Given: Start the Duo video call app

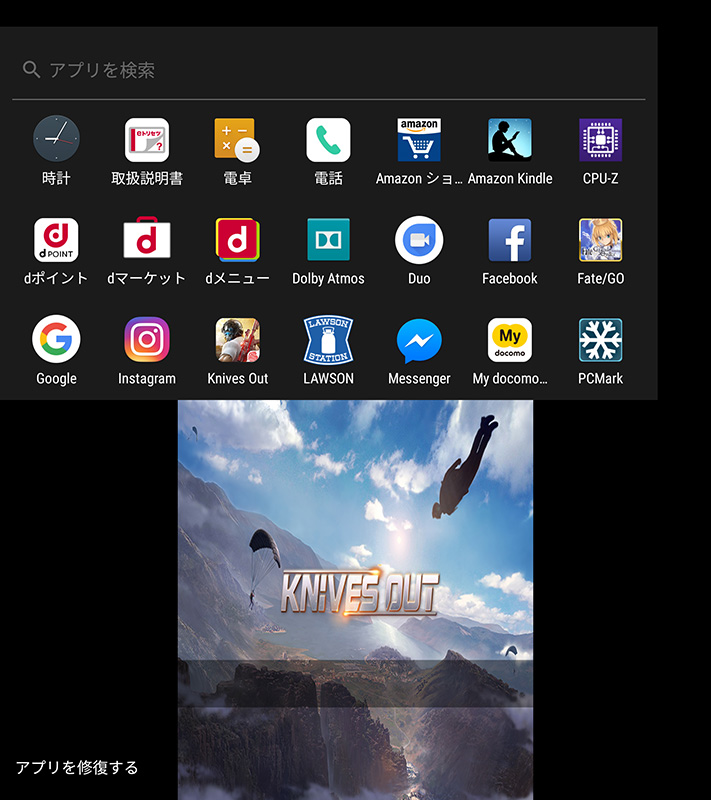Looking at the screenshot, I should click(419, 240).
